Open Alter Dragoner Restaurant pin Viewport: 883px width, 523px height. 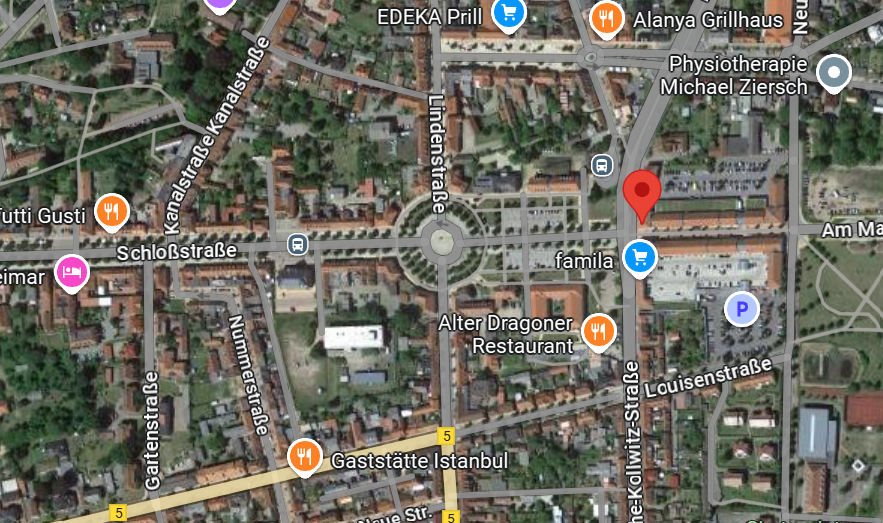598,331
